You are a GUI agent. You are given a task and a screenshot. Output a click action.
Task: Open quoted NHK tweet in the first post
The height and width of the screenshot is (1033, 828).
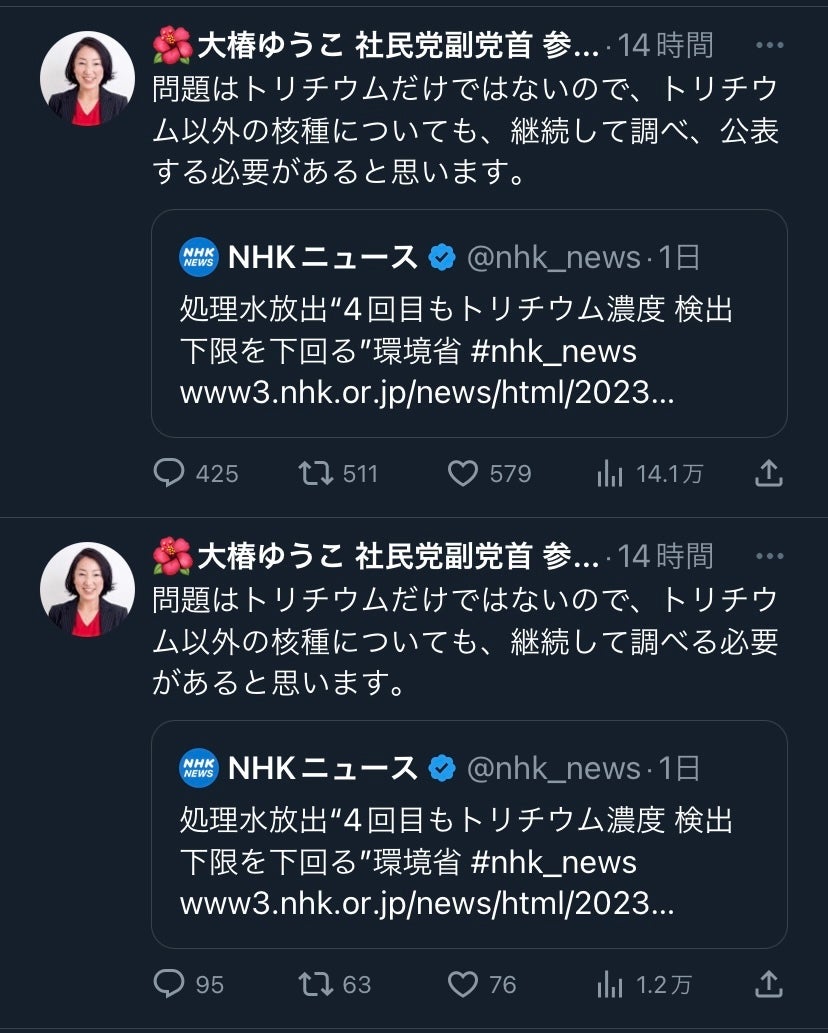coord(468,323)
